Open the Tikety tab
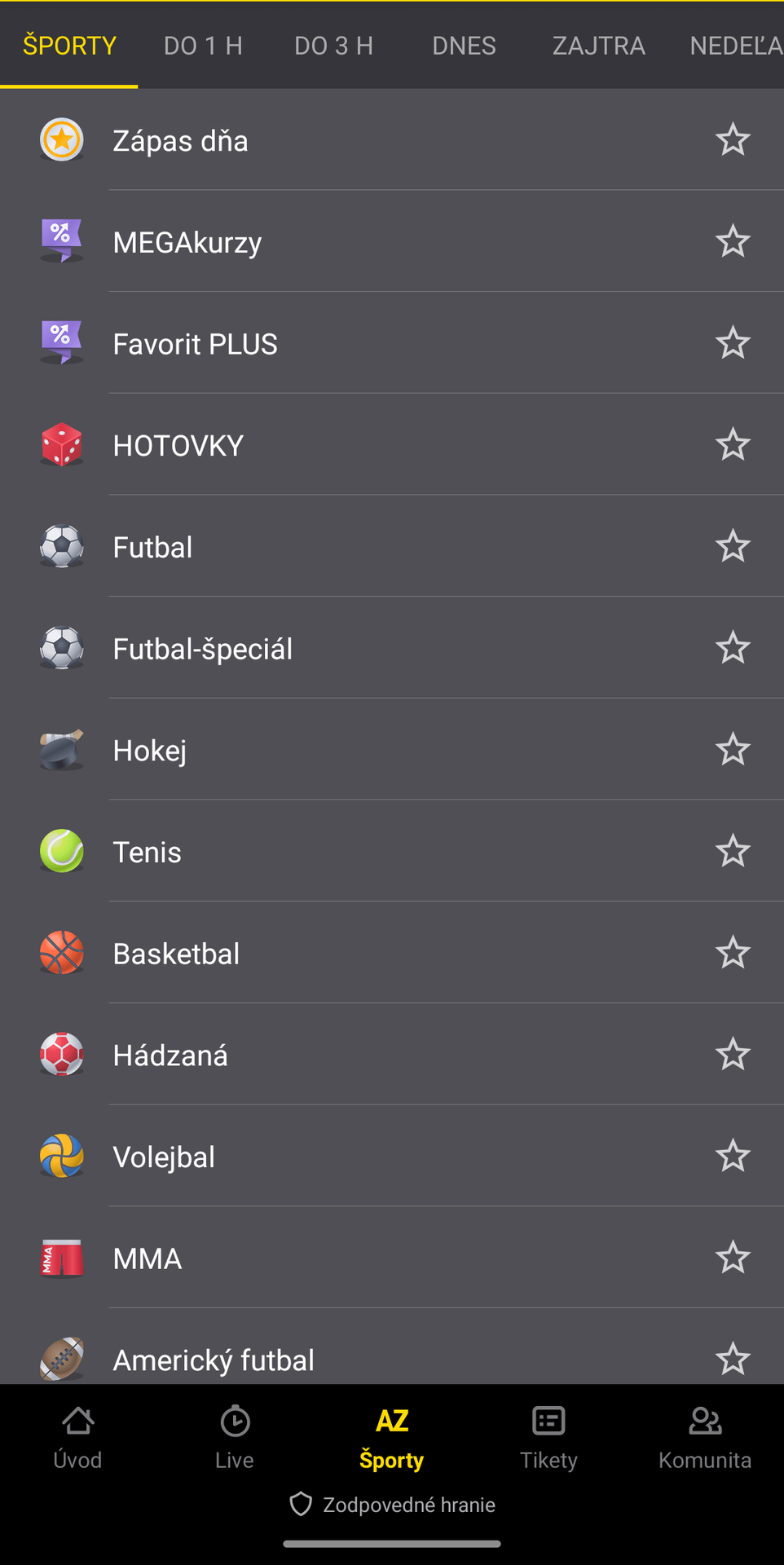Viewport: 784px width, 1565px height. point(548,1439)
